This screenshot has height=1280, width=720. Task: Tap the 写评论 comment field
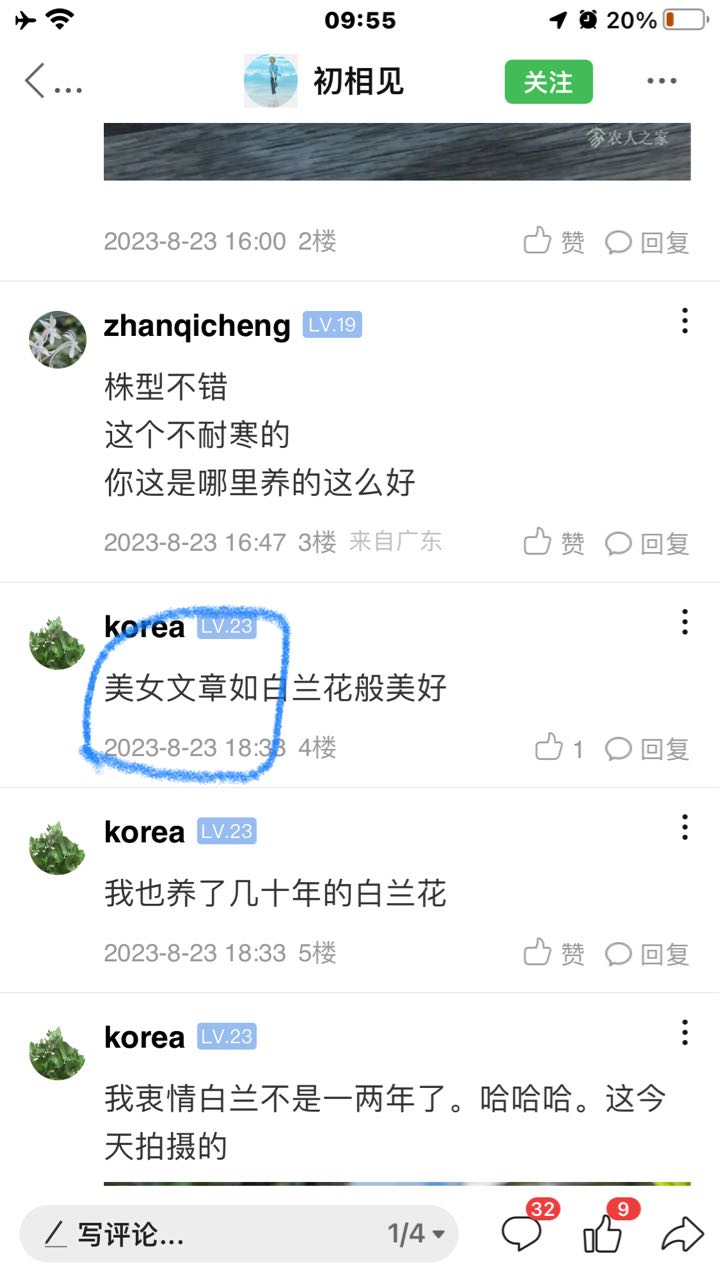[x=200, y=1234]
